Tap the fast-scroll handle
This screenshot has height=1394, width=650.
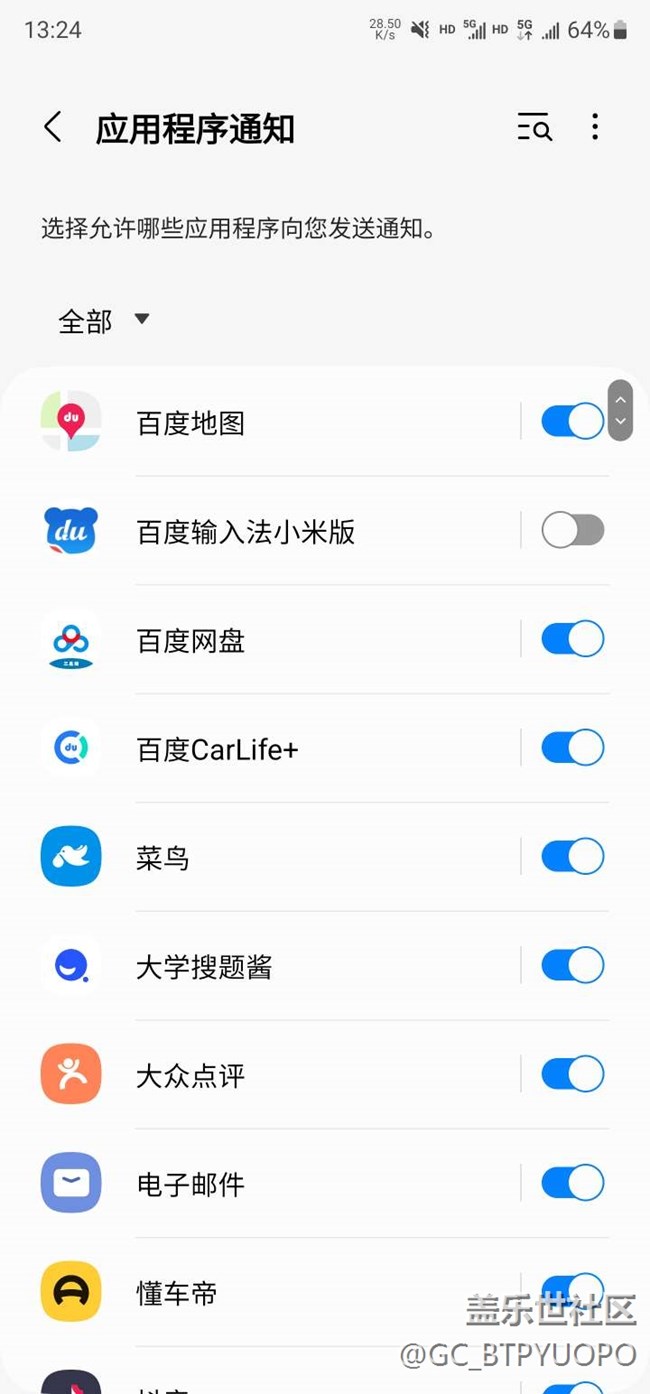(x=620, y=410)
